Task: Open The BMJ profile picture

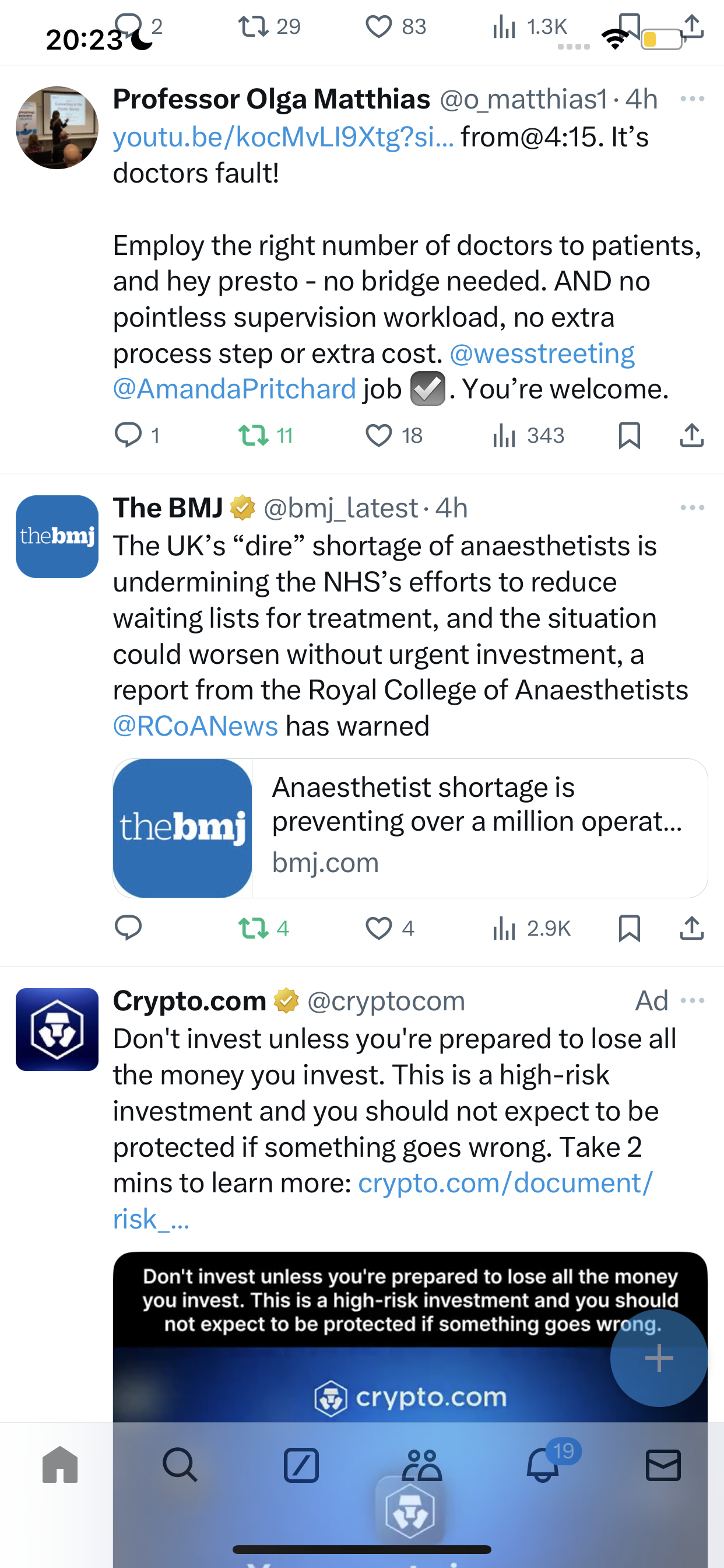Action: point(57,536)
